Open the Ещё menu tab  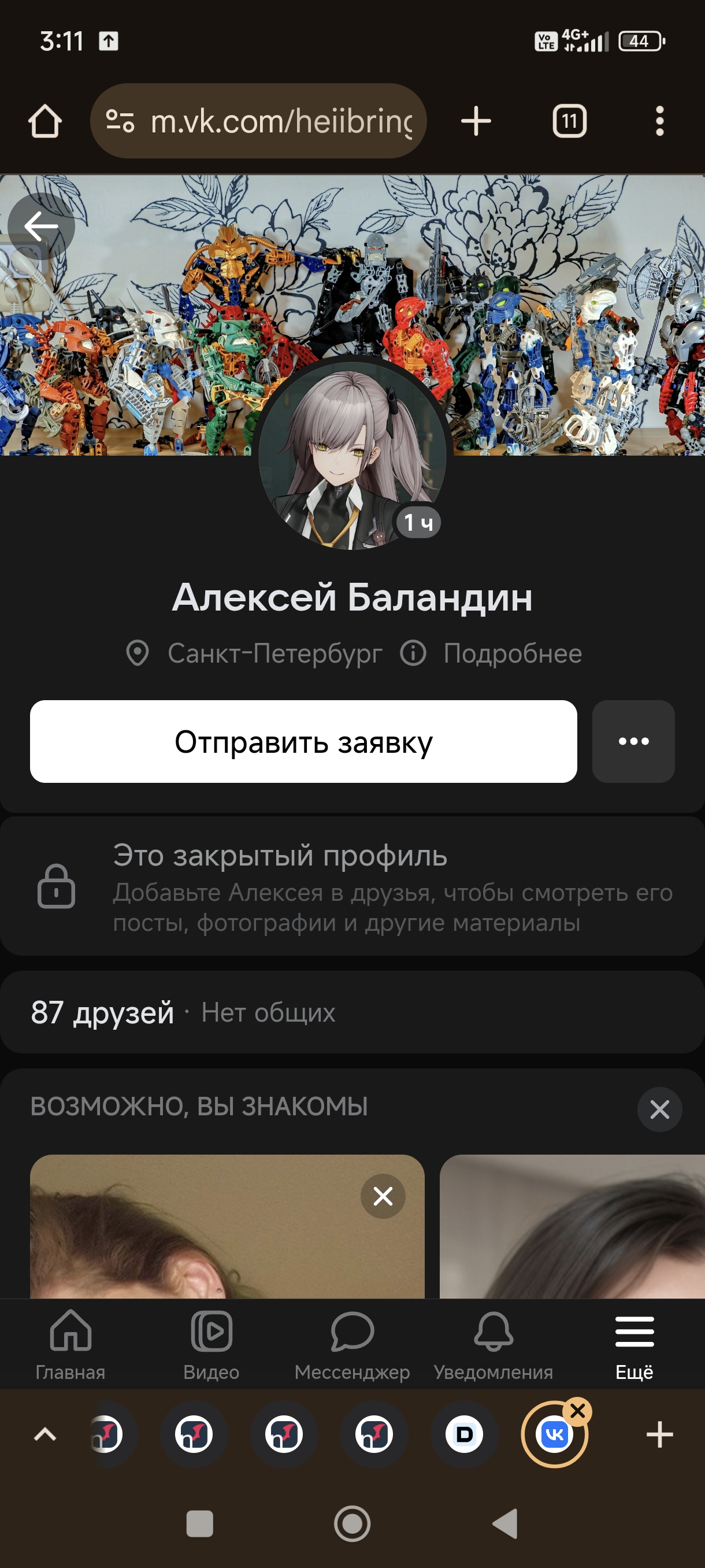click(x=634, y=1345)
